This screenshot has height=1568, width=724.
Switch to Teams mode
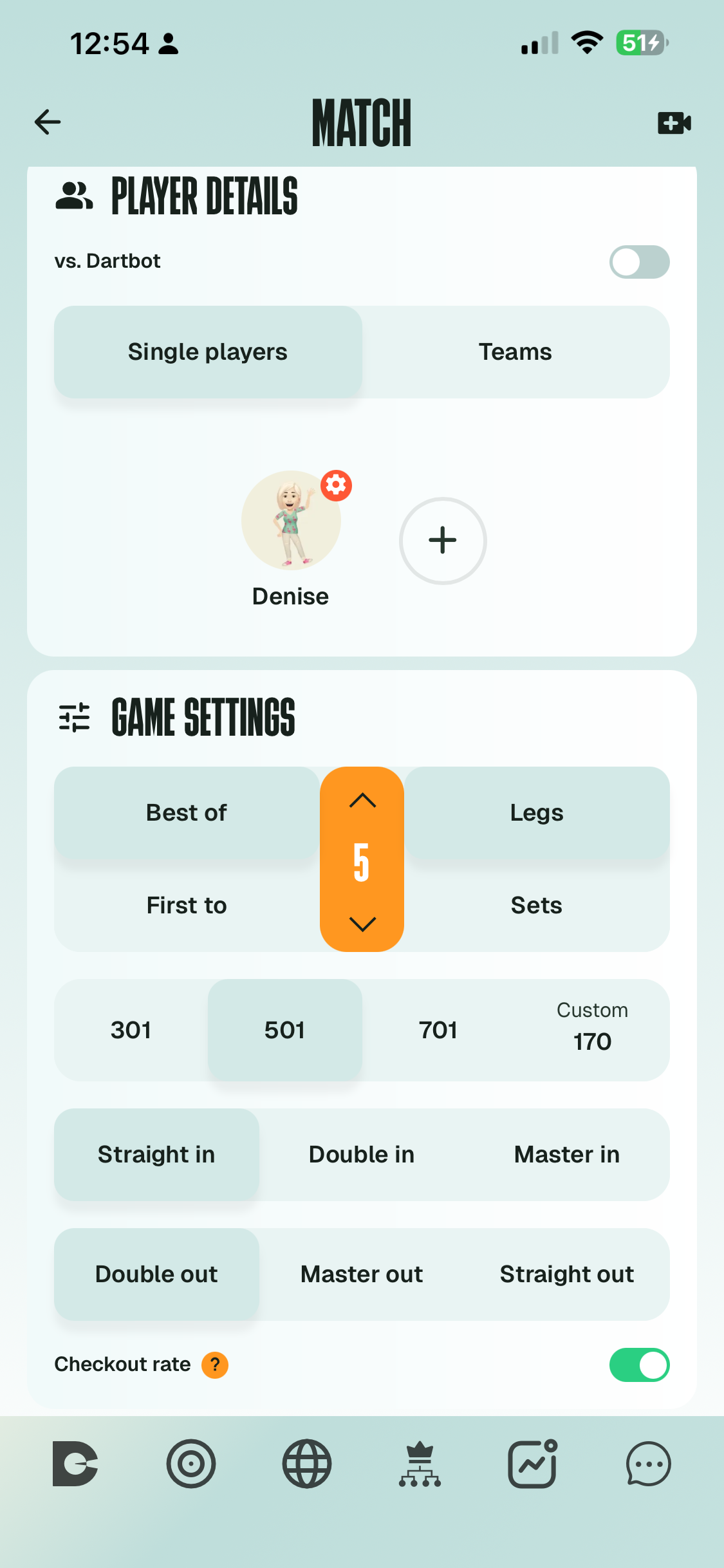coord(515,352)
